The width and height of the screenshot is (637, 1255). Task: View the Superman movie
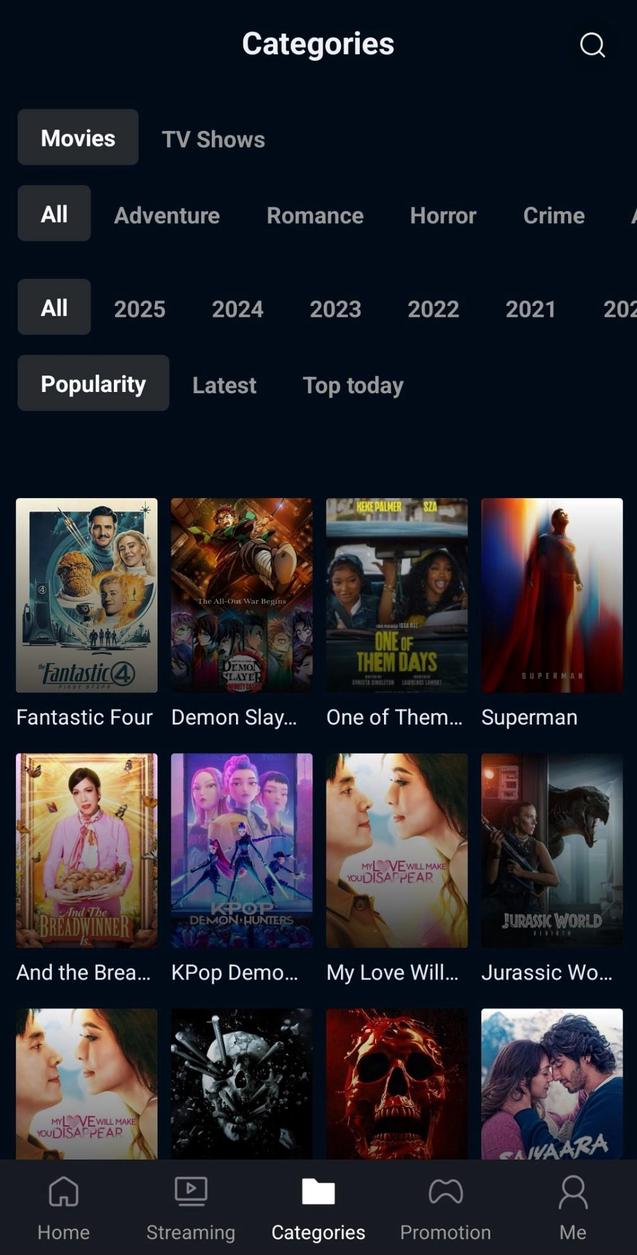coord(551,596)
